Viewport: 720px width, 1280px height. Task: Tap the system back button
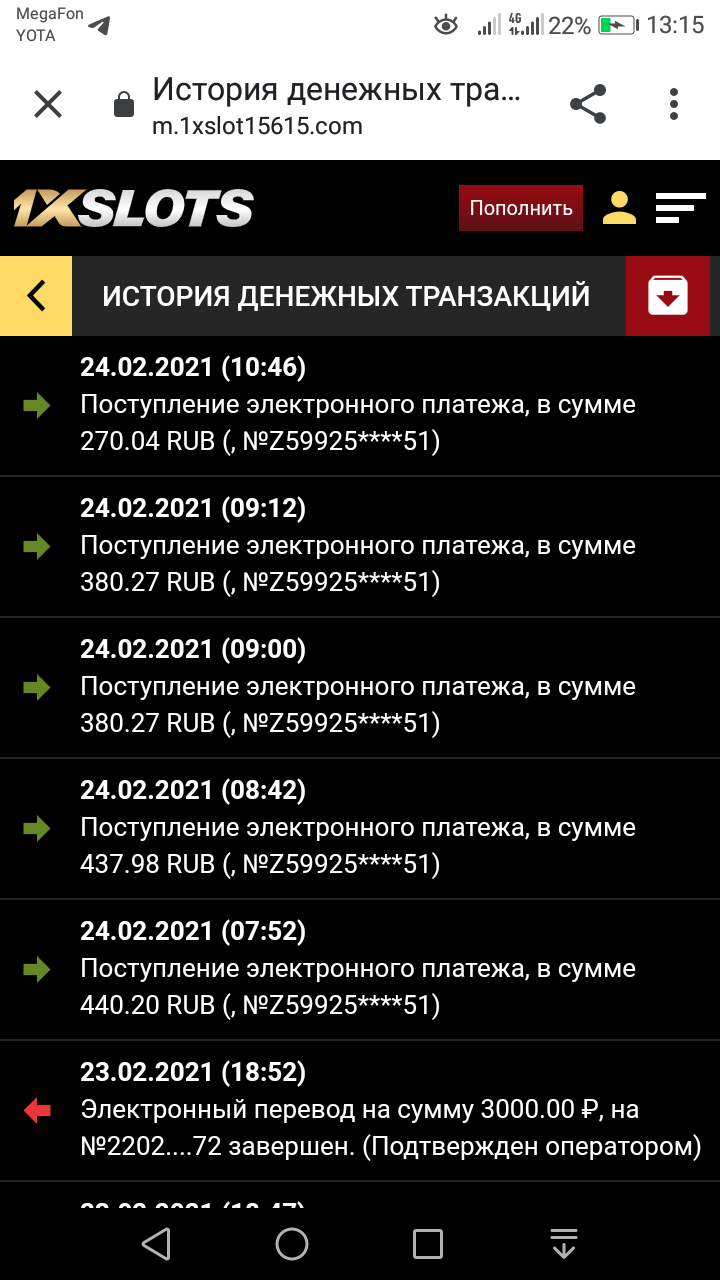point(156,1243)
